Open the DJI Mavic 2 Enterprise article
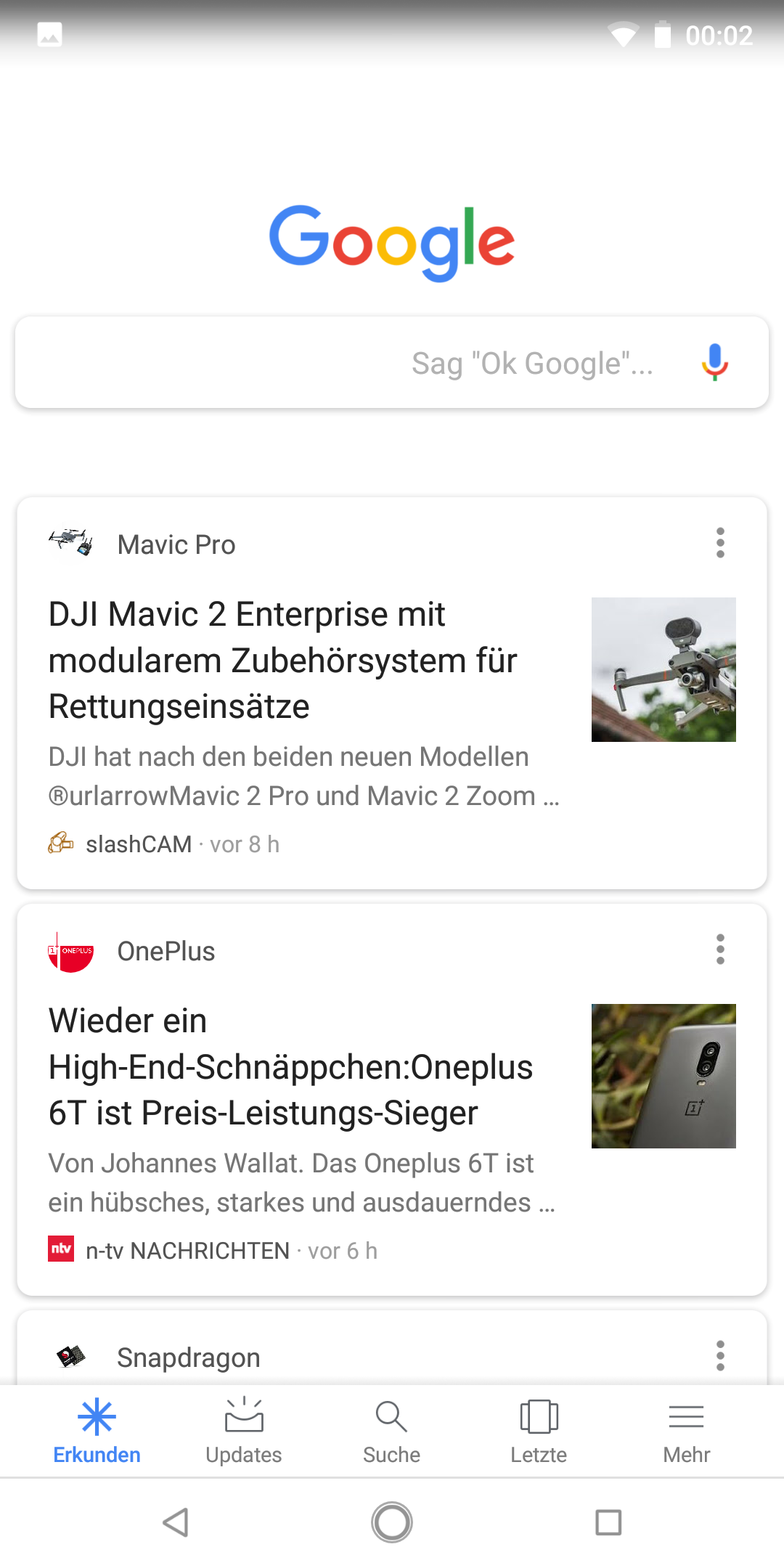The height and width of the screenshot is (1568, 784). point(283,660)
